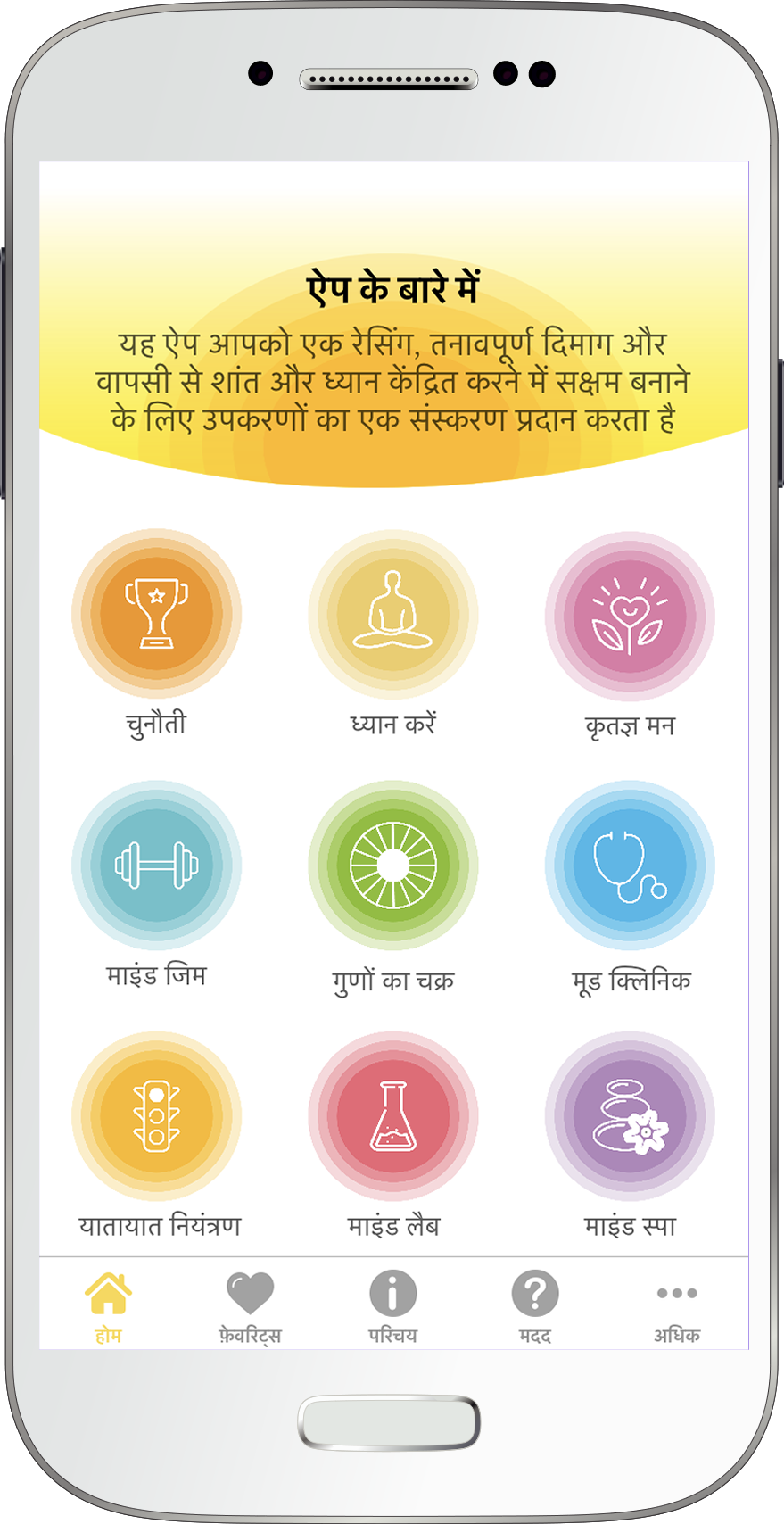The image size is (784, 1524).
Task: Go to the होम tab
Action: click(x=108, y=1305)
